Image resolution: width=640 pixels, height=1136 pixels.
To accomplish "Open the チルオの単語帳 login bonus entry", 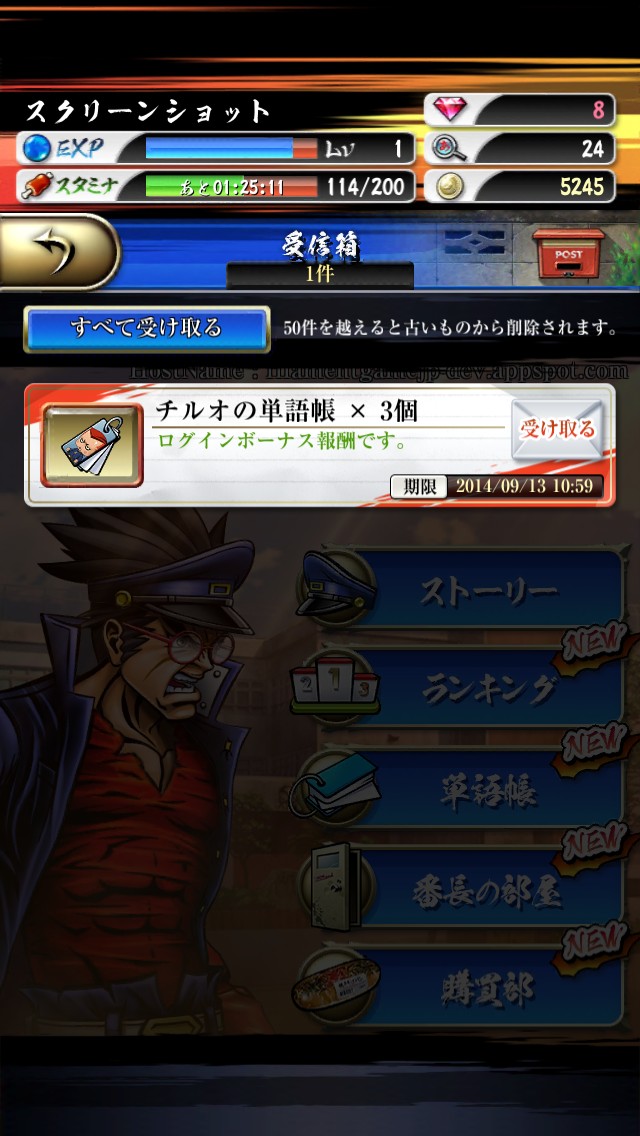I will 300,425.
